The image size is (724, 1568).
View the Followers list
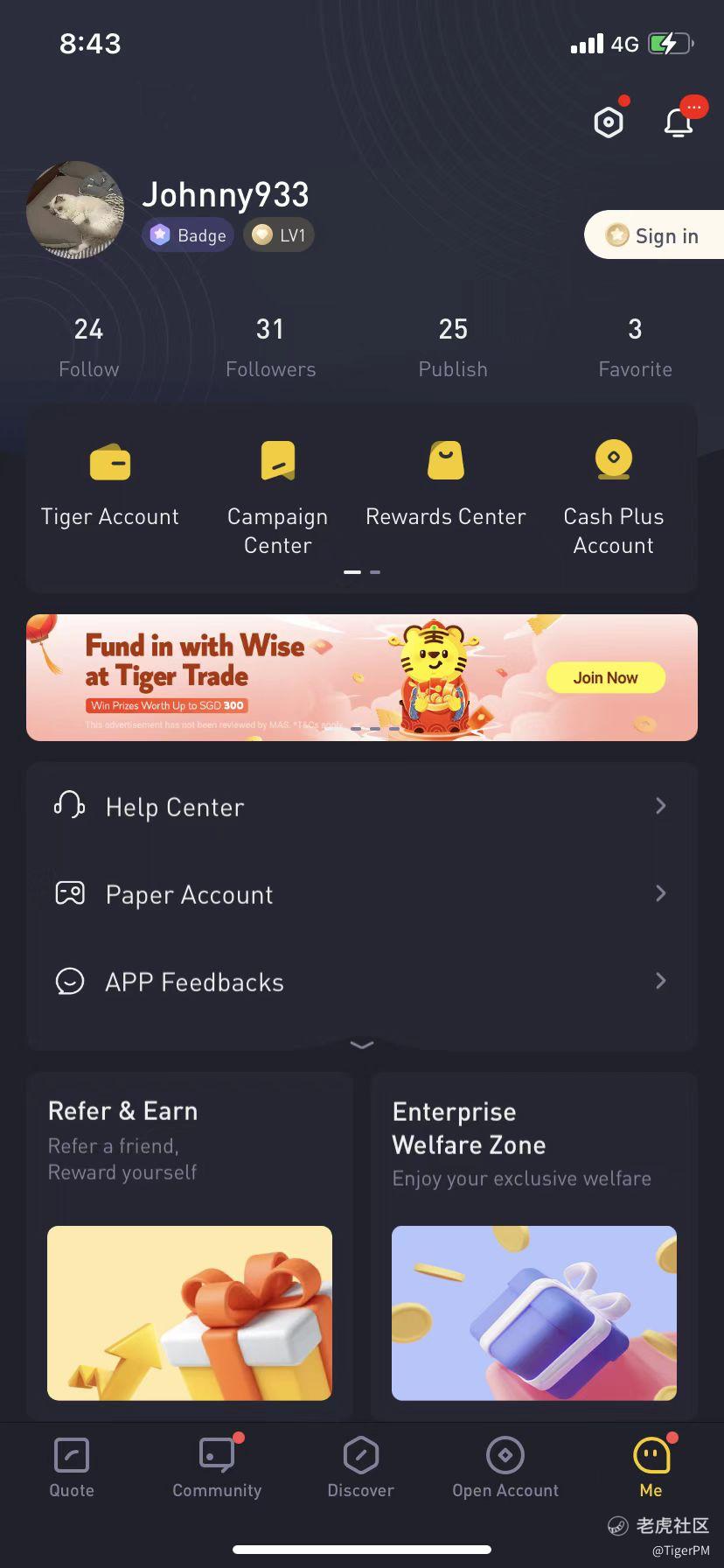[x=270, y=347]
